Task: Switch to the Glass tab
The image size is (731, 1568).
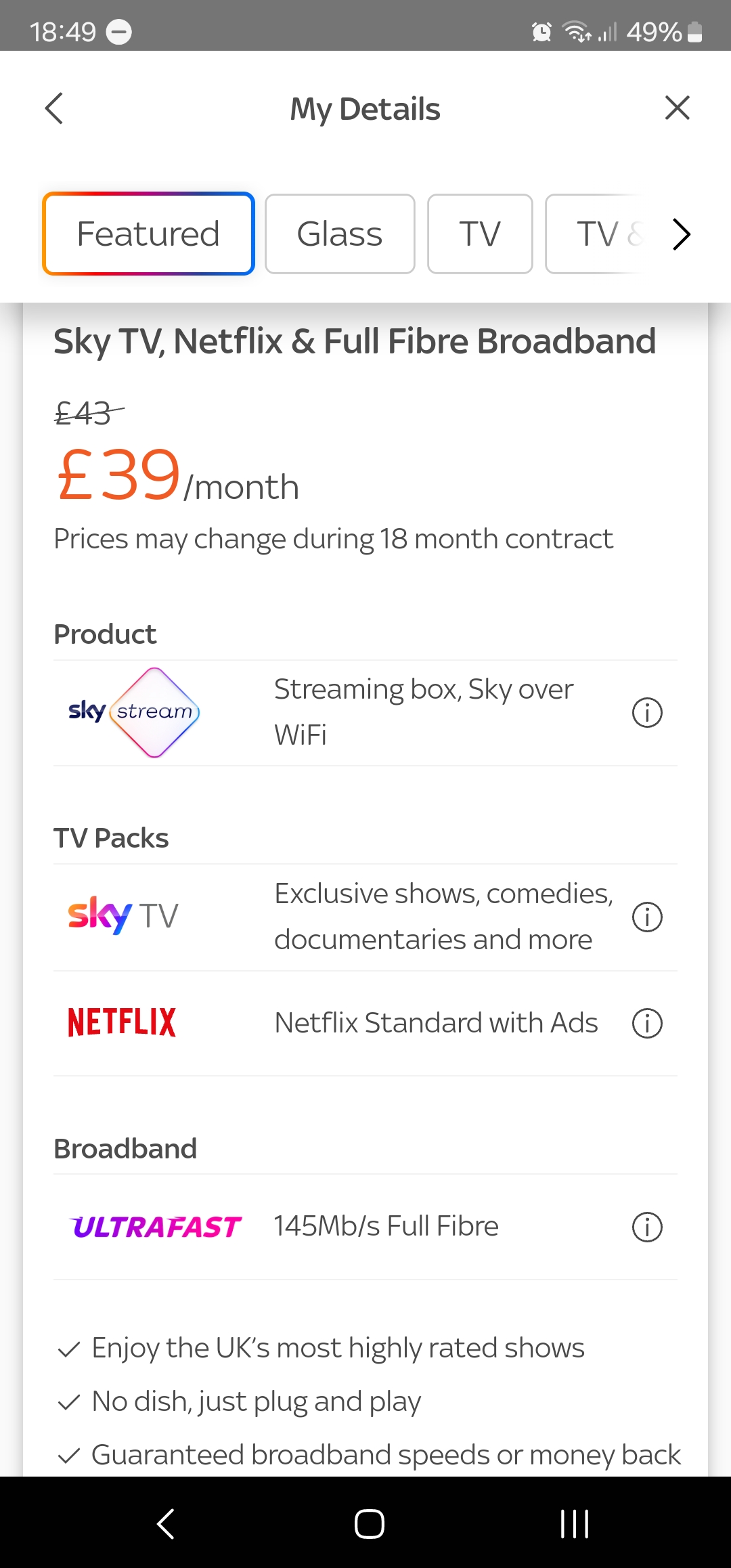Action: pos(340,234)
